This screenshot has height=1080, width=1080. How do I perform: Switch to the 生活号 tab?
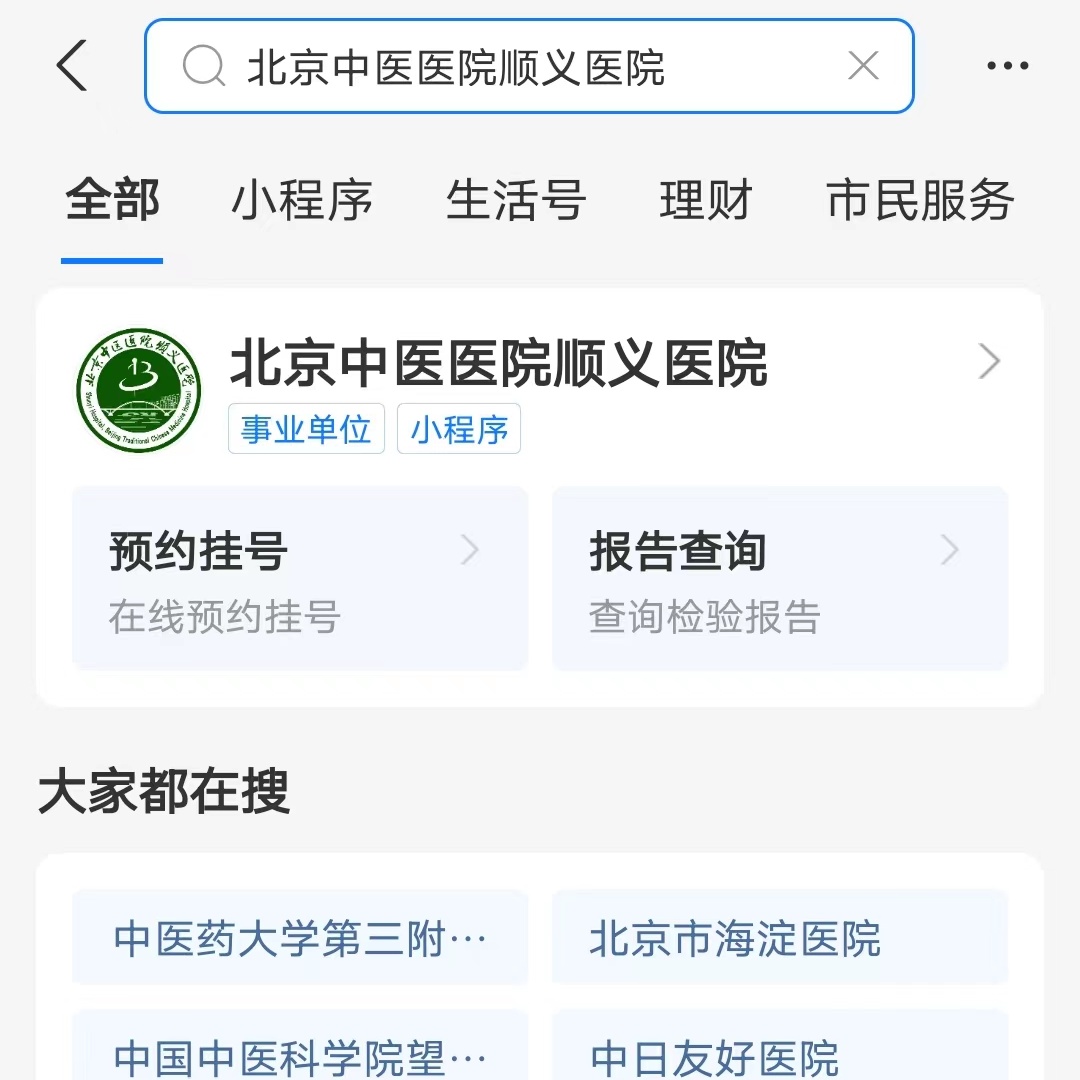pyautogui.click(x=515, y=200)
